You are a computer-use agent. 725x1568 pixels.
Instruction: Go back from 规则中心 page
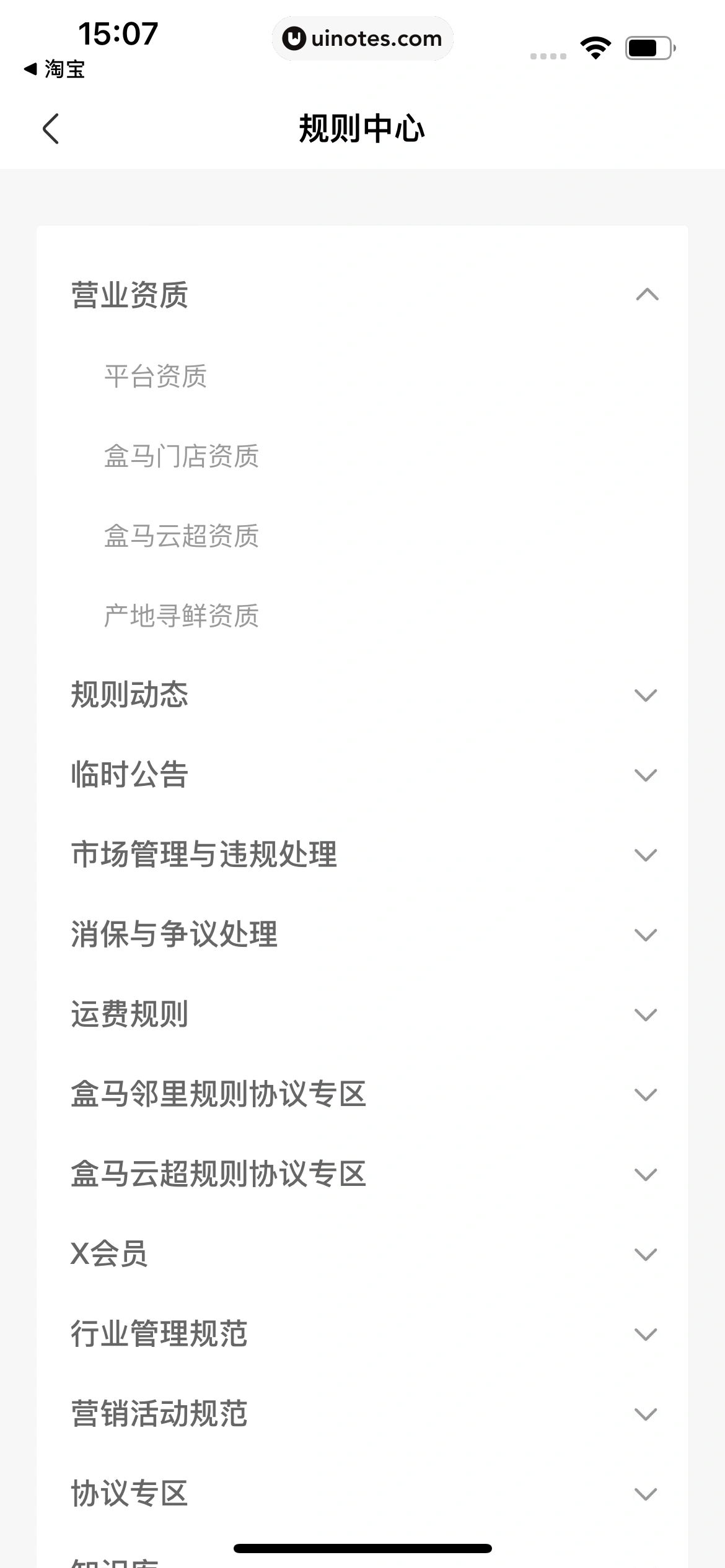51,129
